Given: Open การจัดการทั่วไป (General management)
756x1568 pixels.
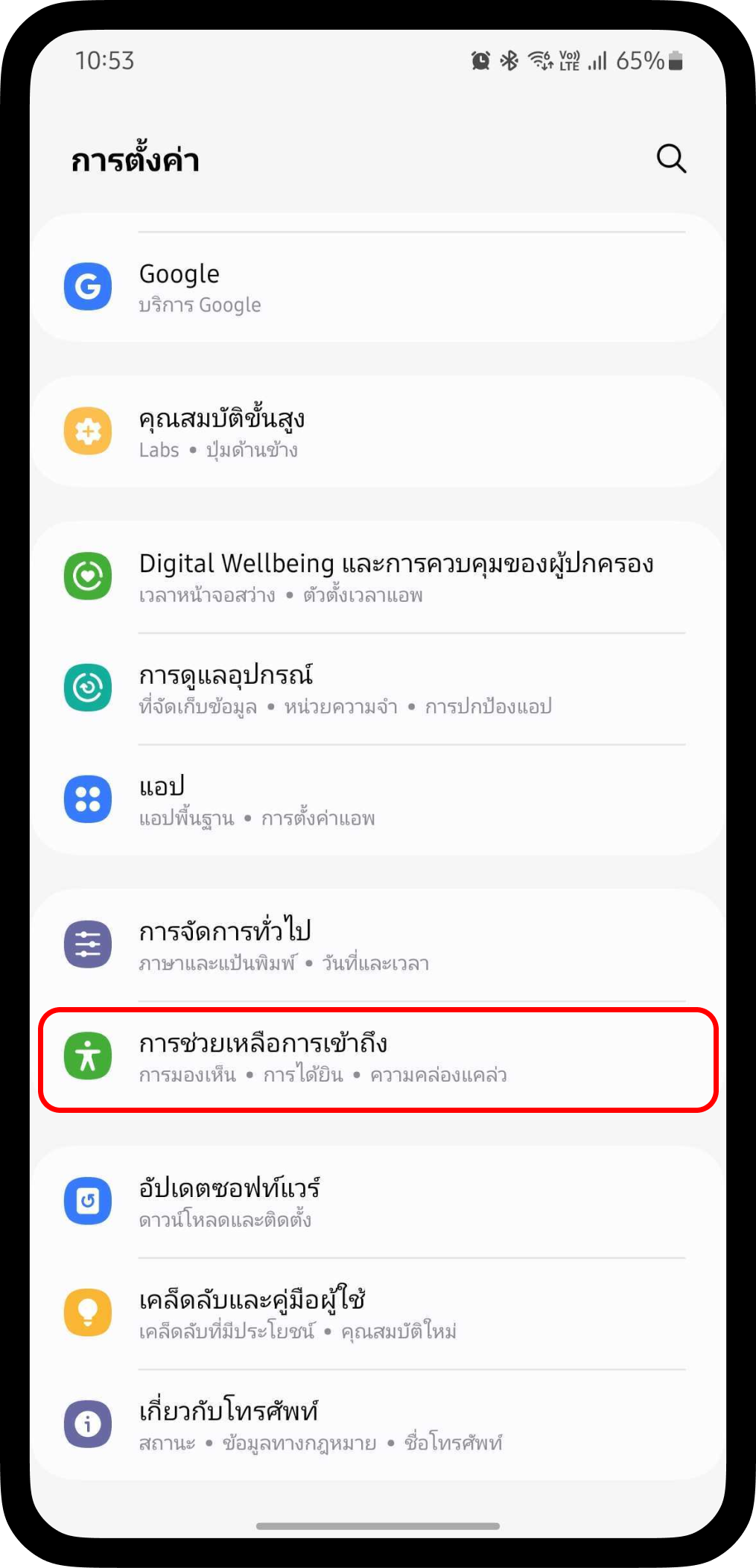Looking at the screenshot, I should [x=377, y=945].
